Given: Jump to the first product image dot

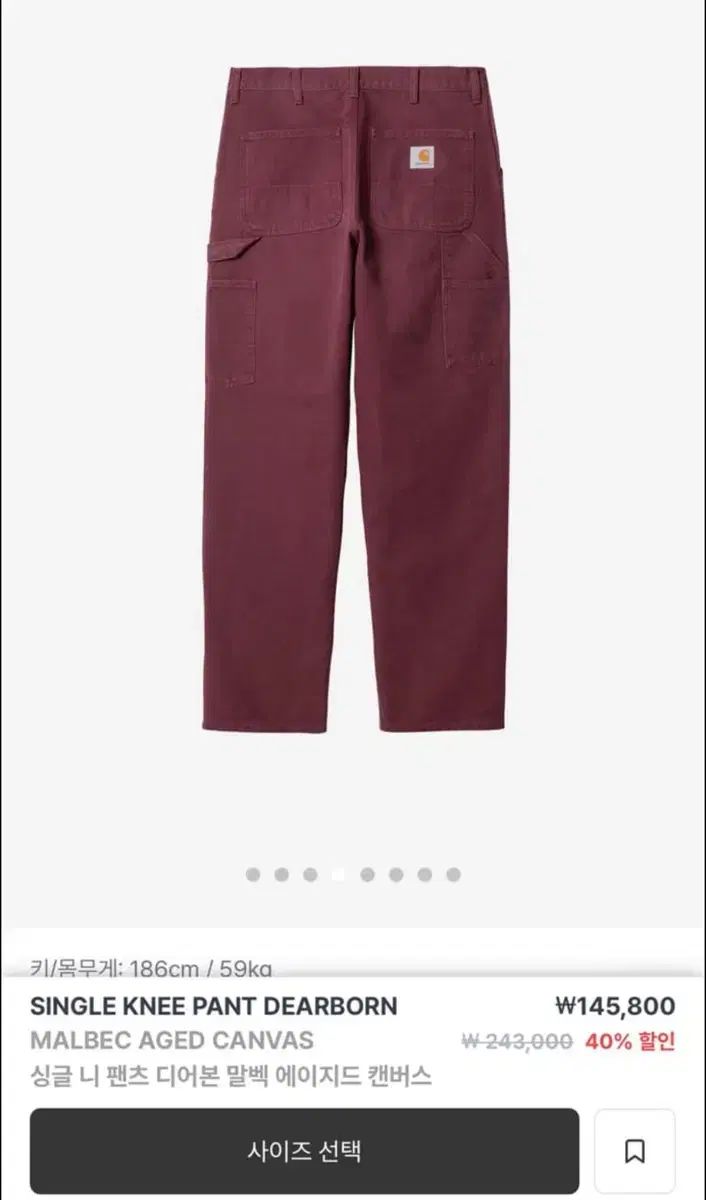Looking at the screenshot, I should click(x=253, y=875).
